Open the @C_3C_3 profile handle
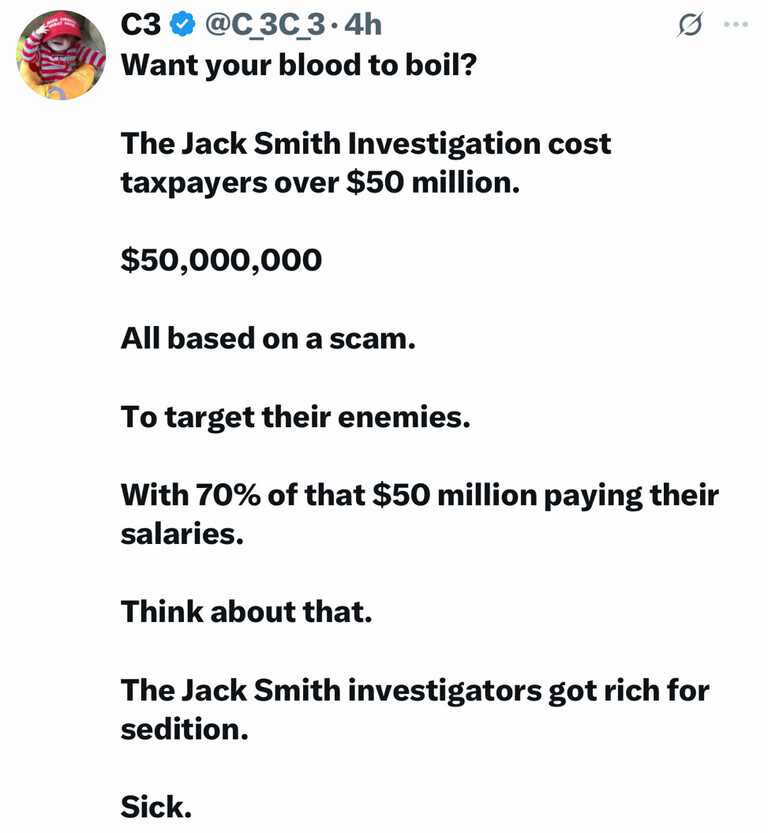 [x=264, y=23]
